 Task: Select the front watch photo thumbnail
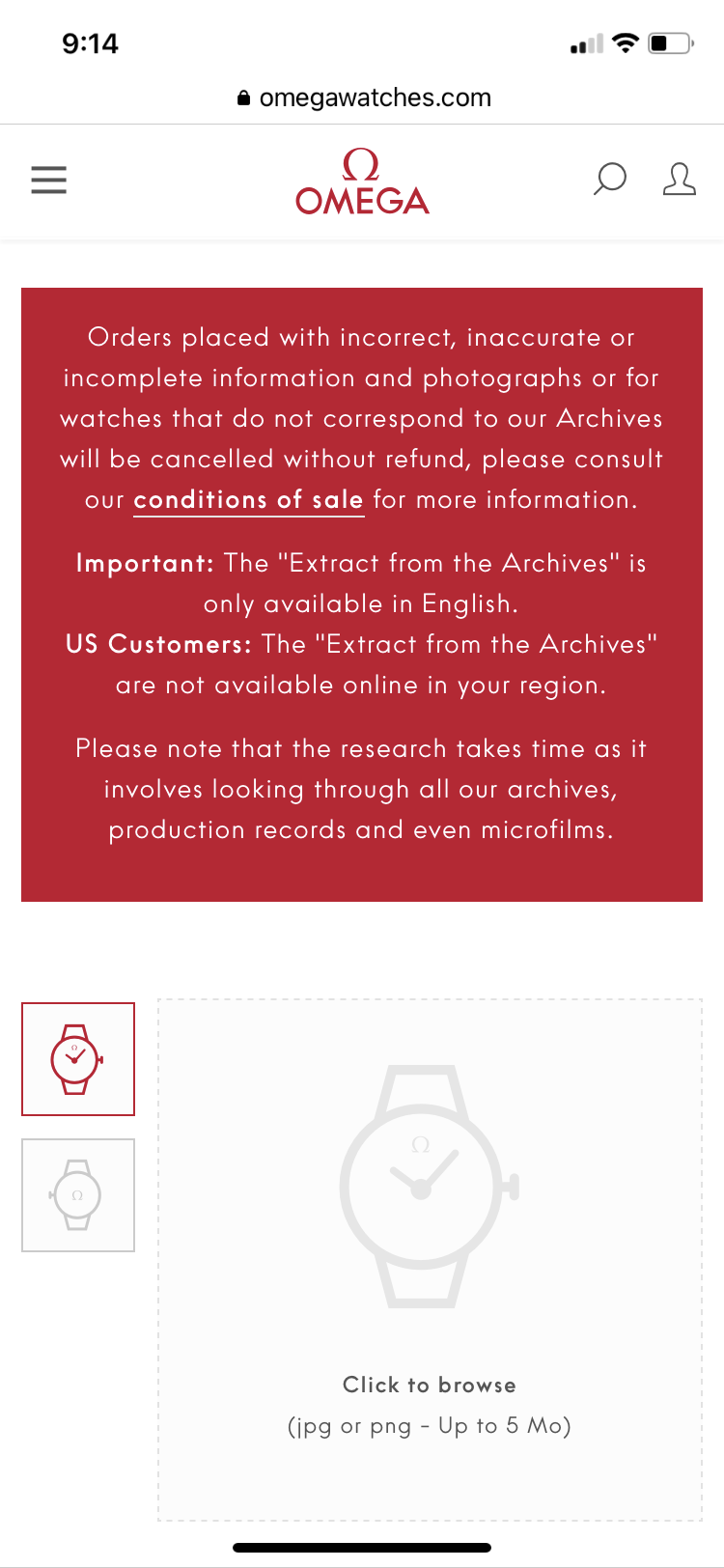pyautogui.click(x=78, y=1059)
